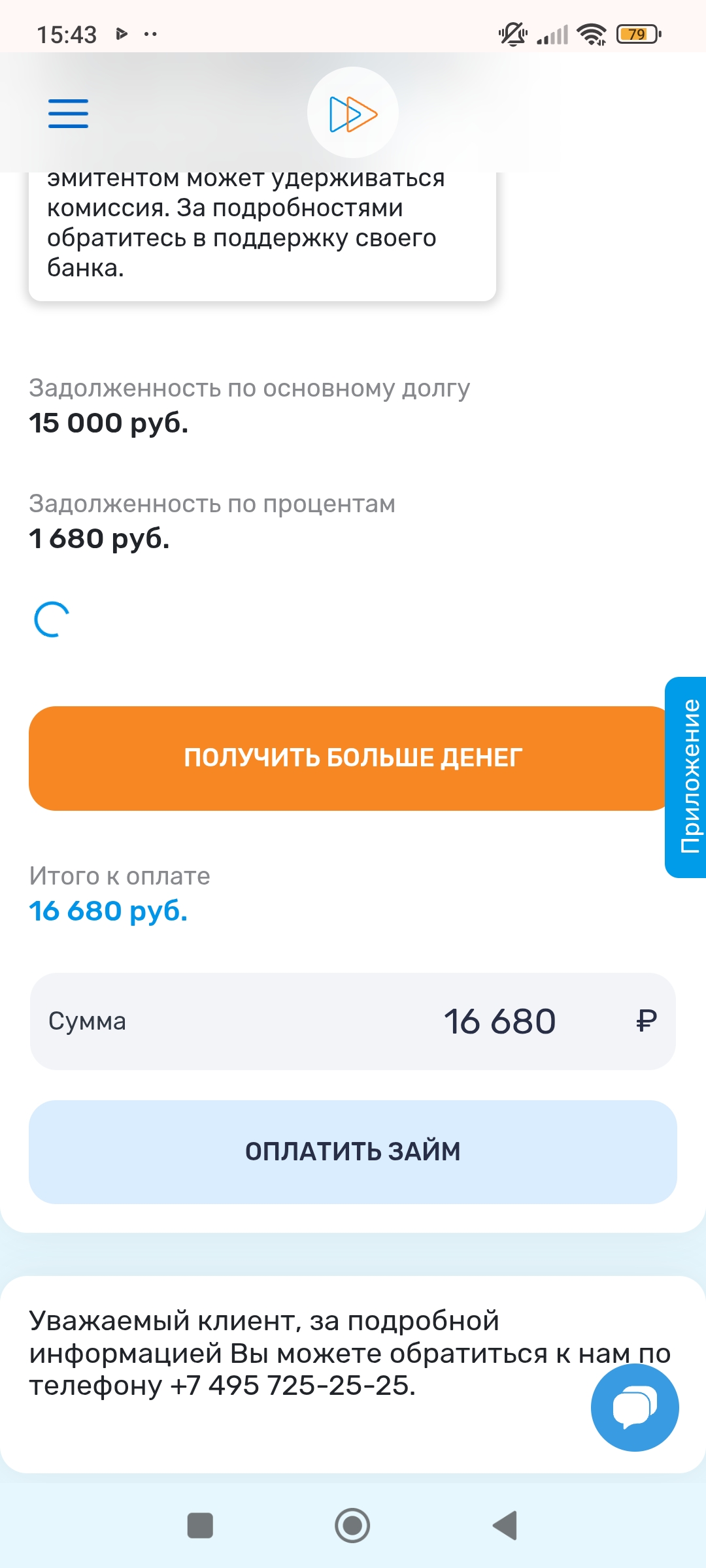This screenshot has width=706, height=1568.
Task: Tap Оплатить займ button
Action: (x=353, y=1152)
